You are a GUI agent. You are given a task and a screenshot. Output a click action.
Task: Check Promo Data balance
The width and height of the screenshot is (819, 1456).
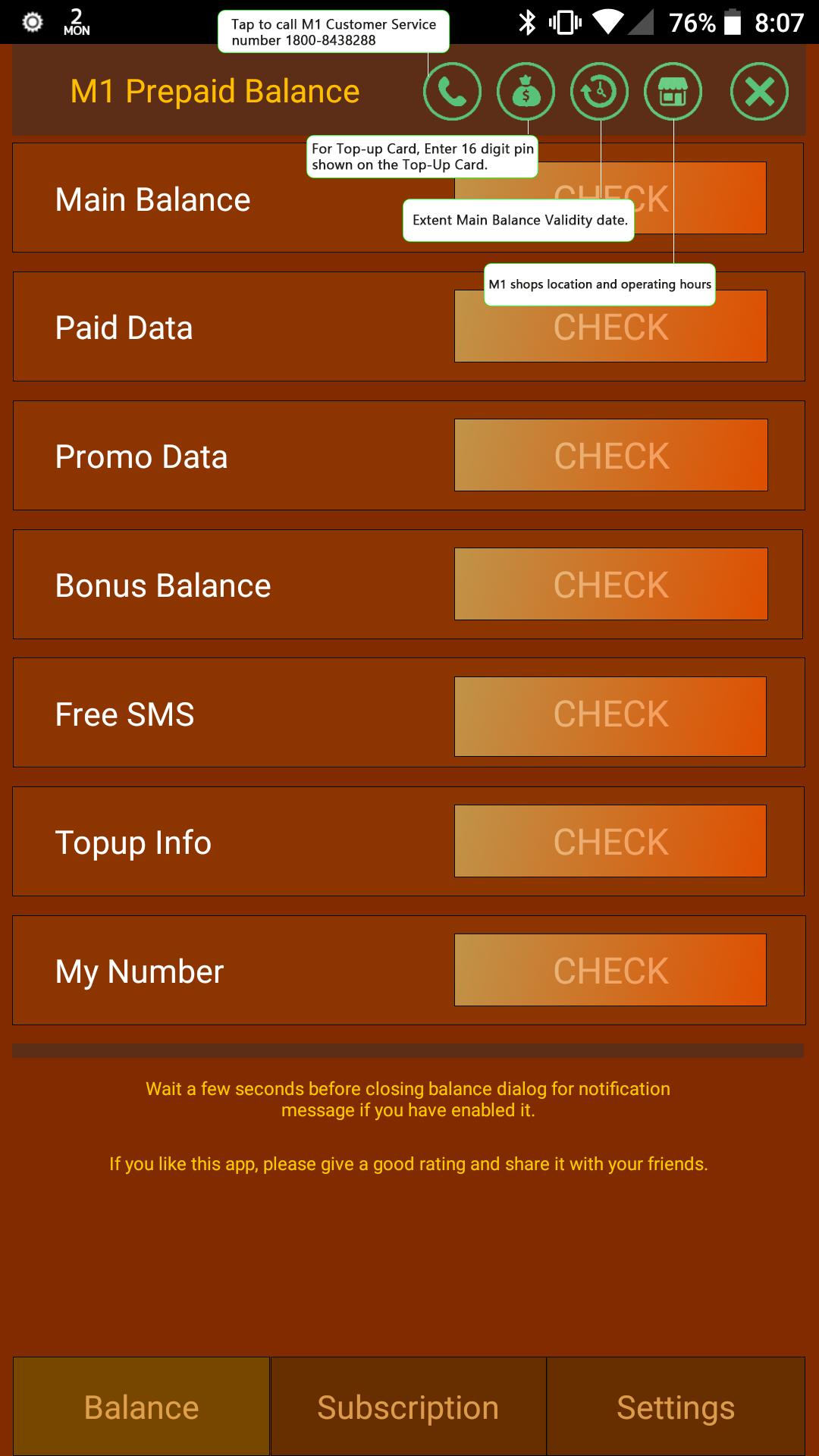[x=610, y=455]
